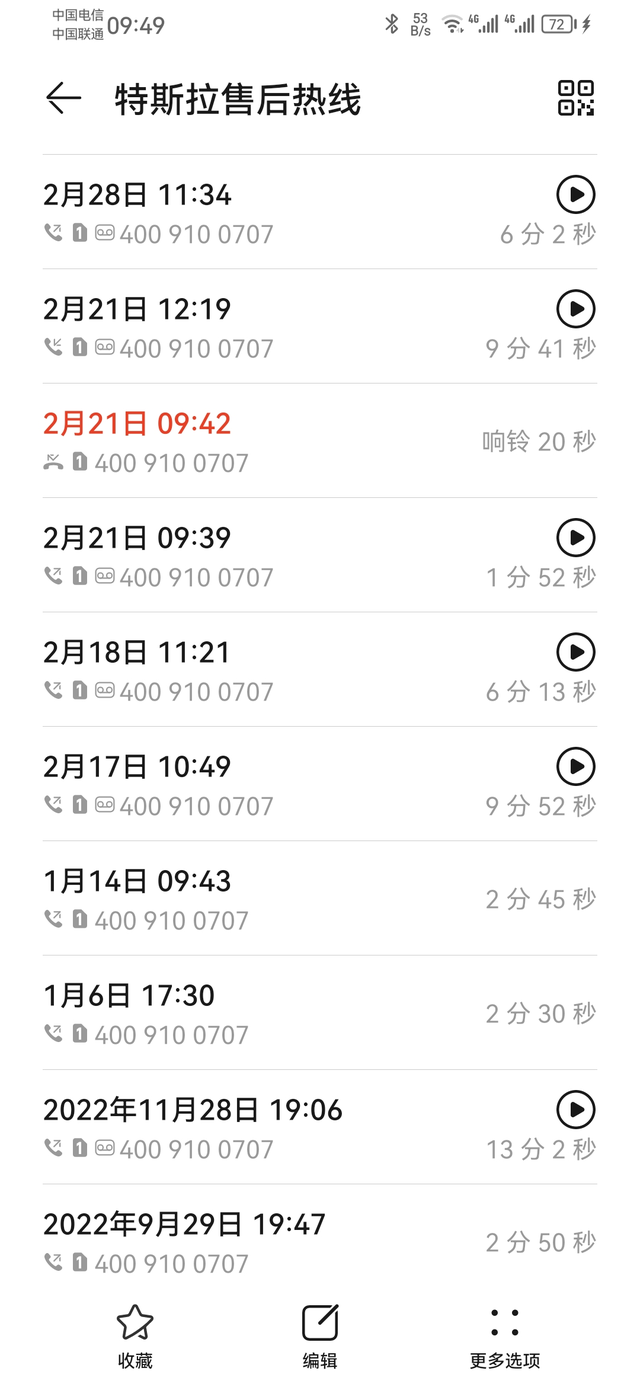Play recording of 2022年11月28日 19:06 call
640x1387 pixels.
575,1110
